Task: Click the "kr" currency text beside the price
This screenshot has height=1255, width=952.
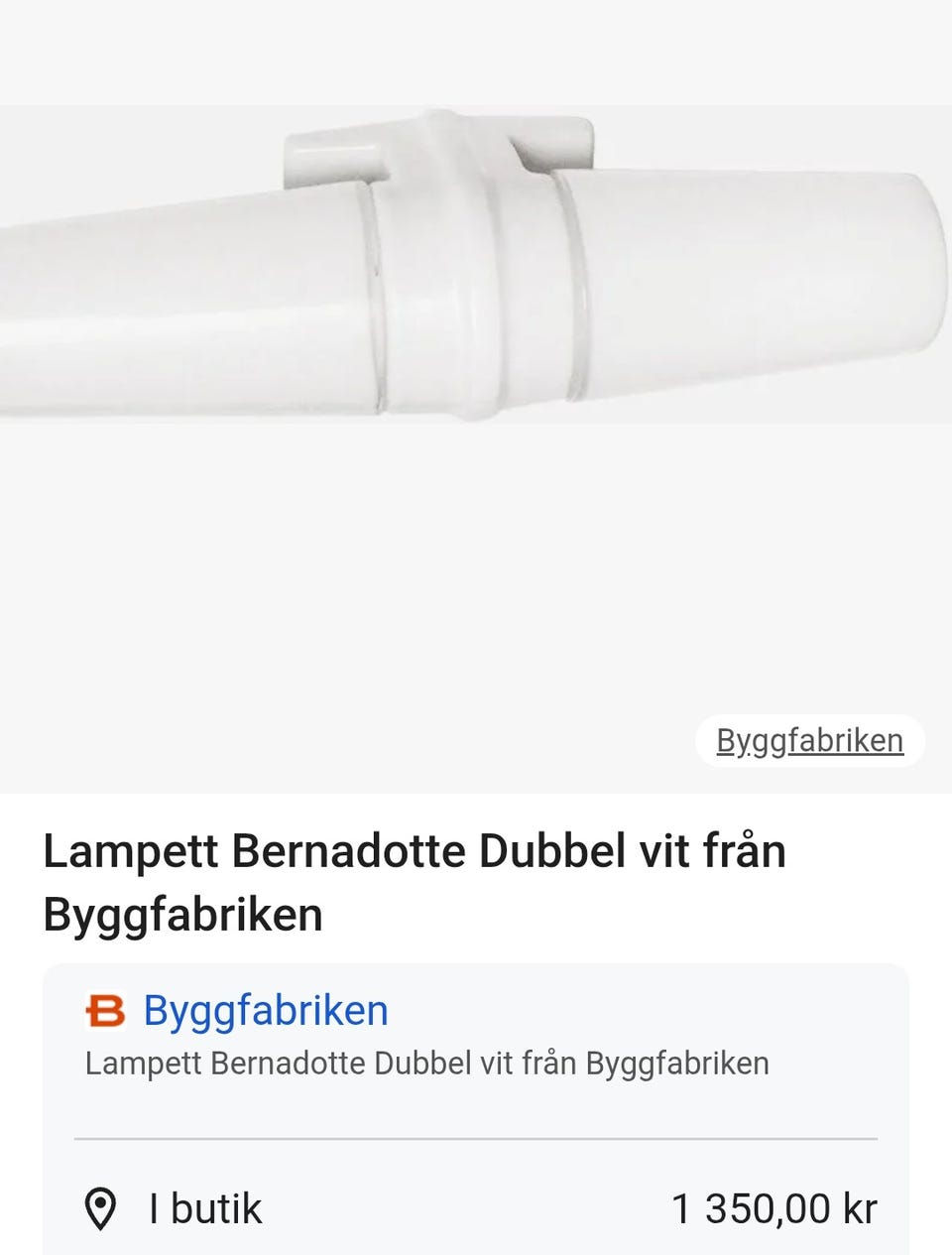Action: point(857,1207)
